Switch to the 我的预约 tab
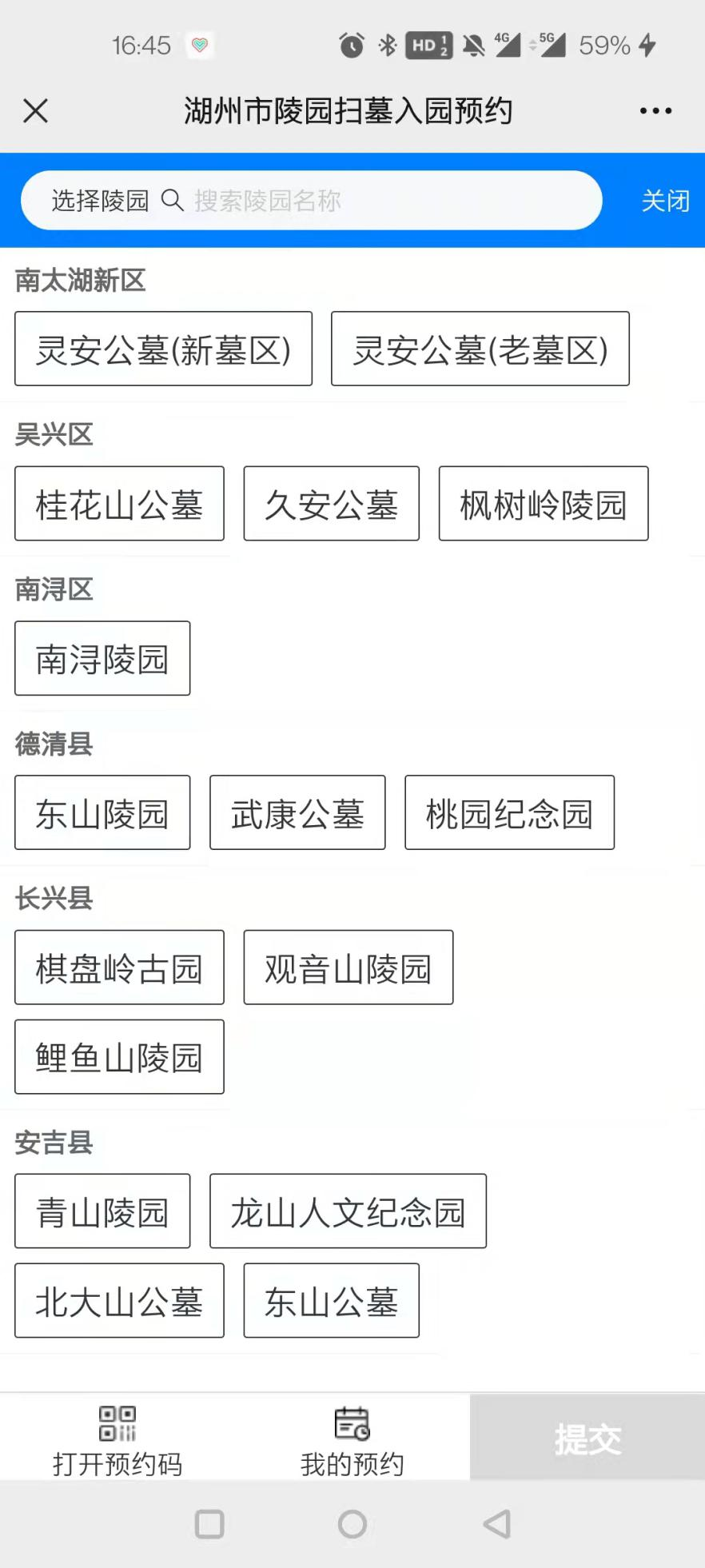Viewport: 705px width, 1568px height. pyautogui.click(x=350, y=1438)
